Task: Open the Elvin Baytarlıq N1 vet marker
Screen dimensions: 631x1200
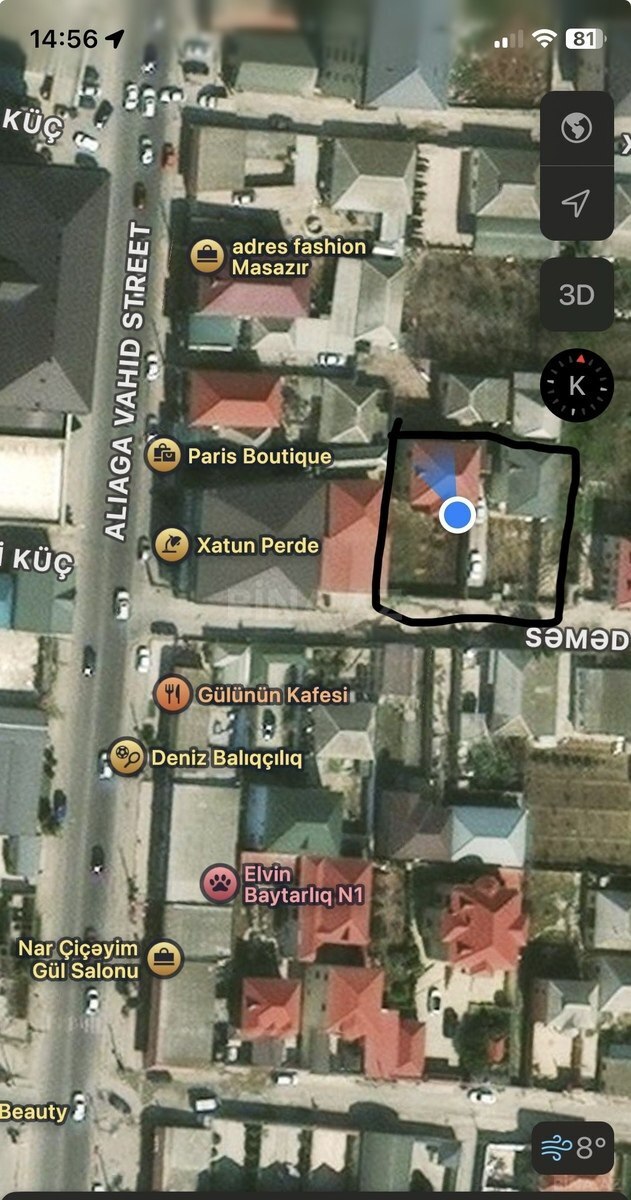Action: click(219, 883)
